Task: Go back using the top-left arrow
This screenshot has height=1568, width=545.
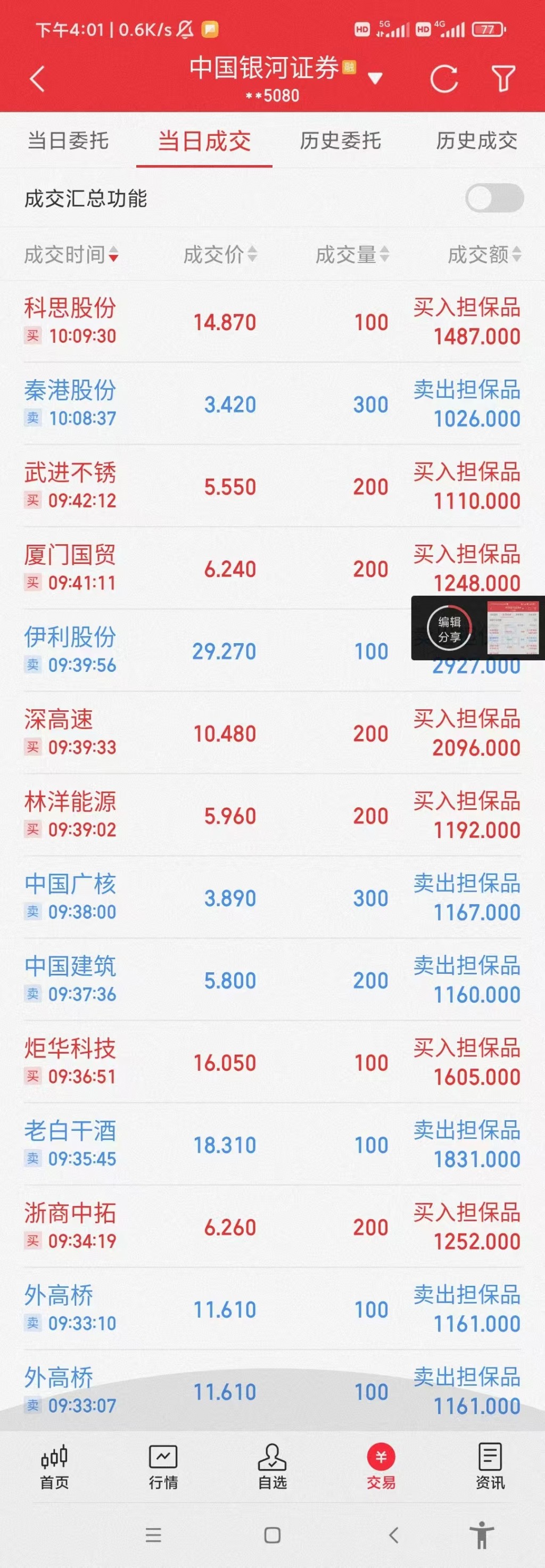Action: coord(37,79)
